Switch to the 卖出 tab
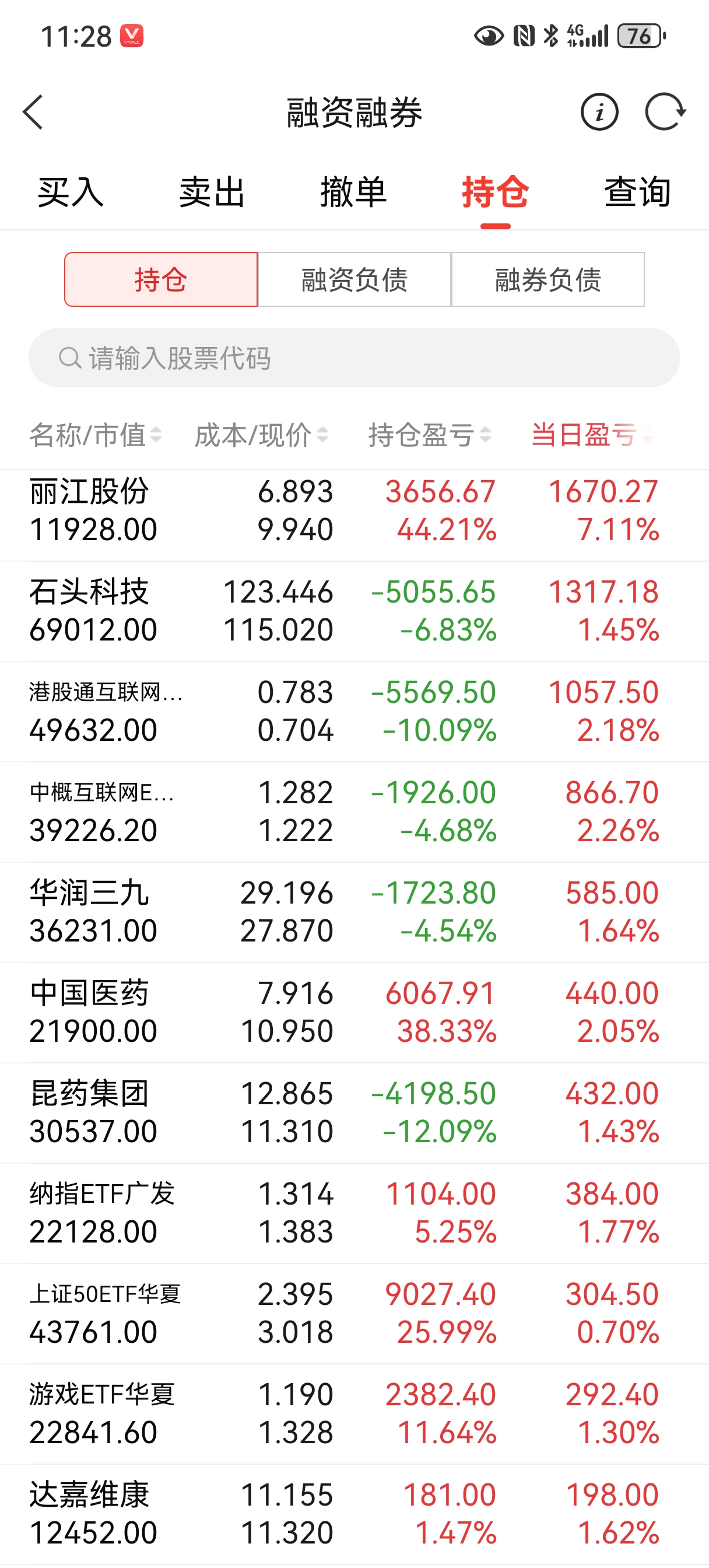Screen dimensions: 709x1568 point(212,192)
